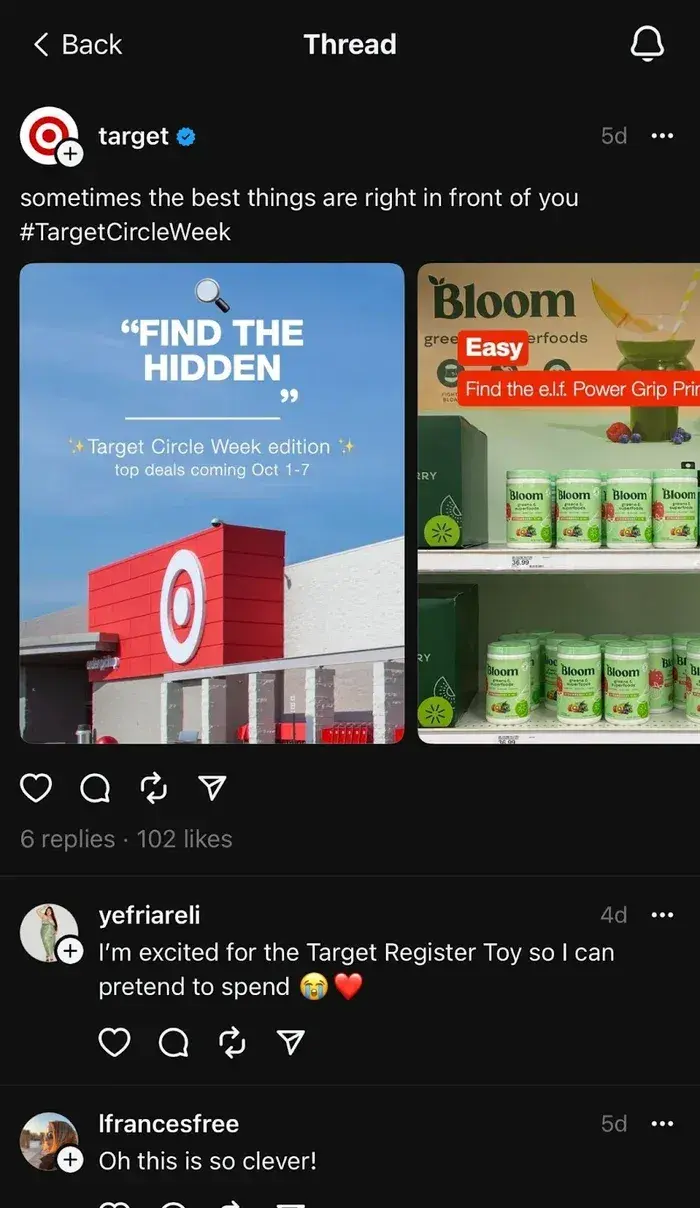Repost target's post
This screenshot has width=700, height=1208.
(153, 789)
